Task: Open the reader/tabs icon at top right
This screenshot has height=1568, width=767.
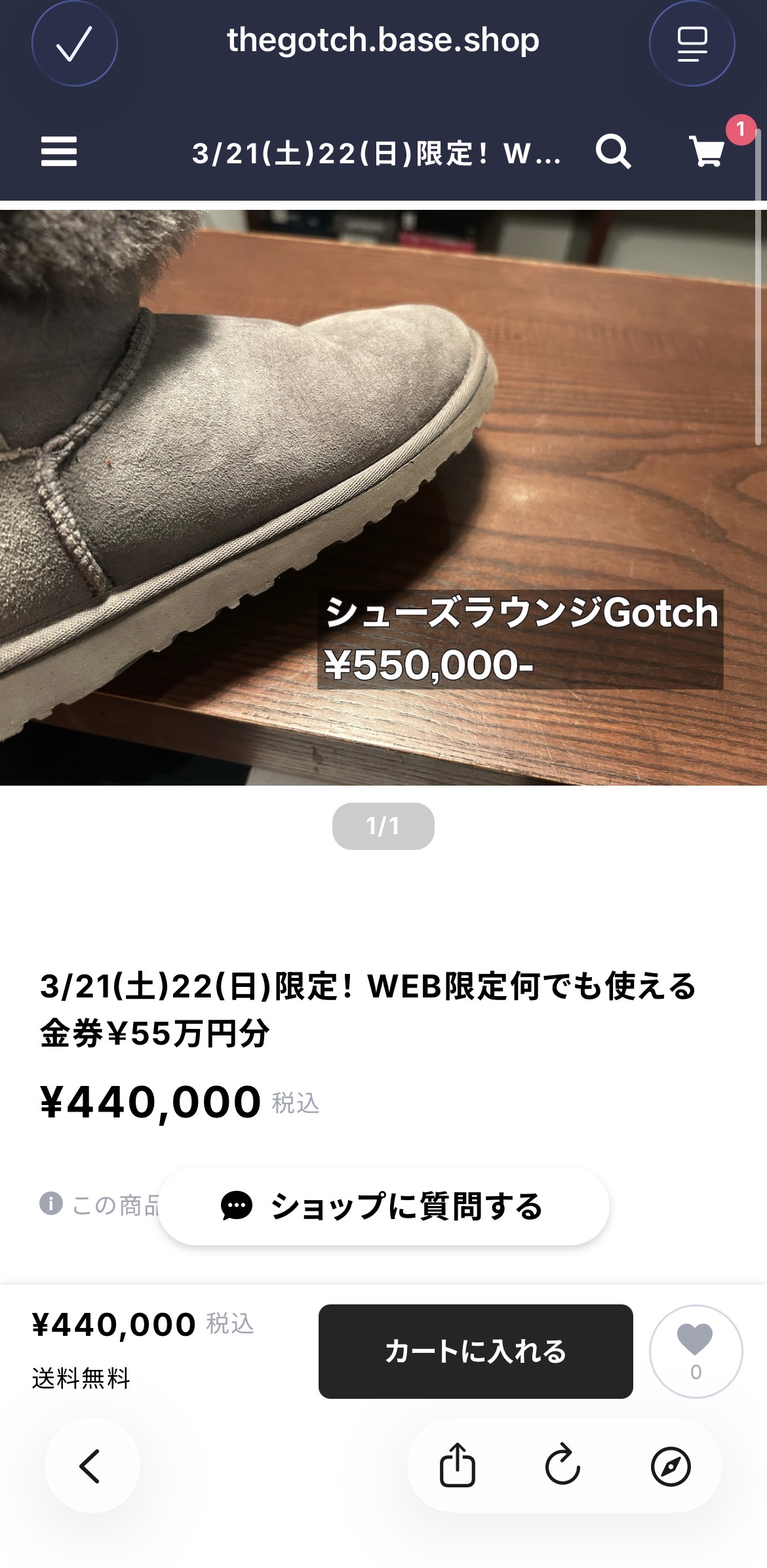Action: (692, 43)
